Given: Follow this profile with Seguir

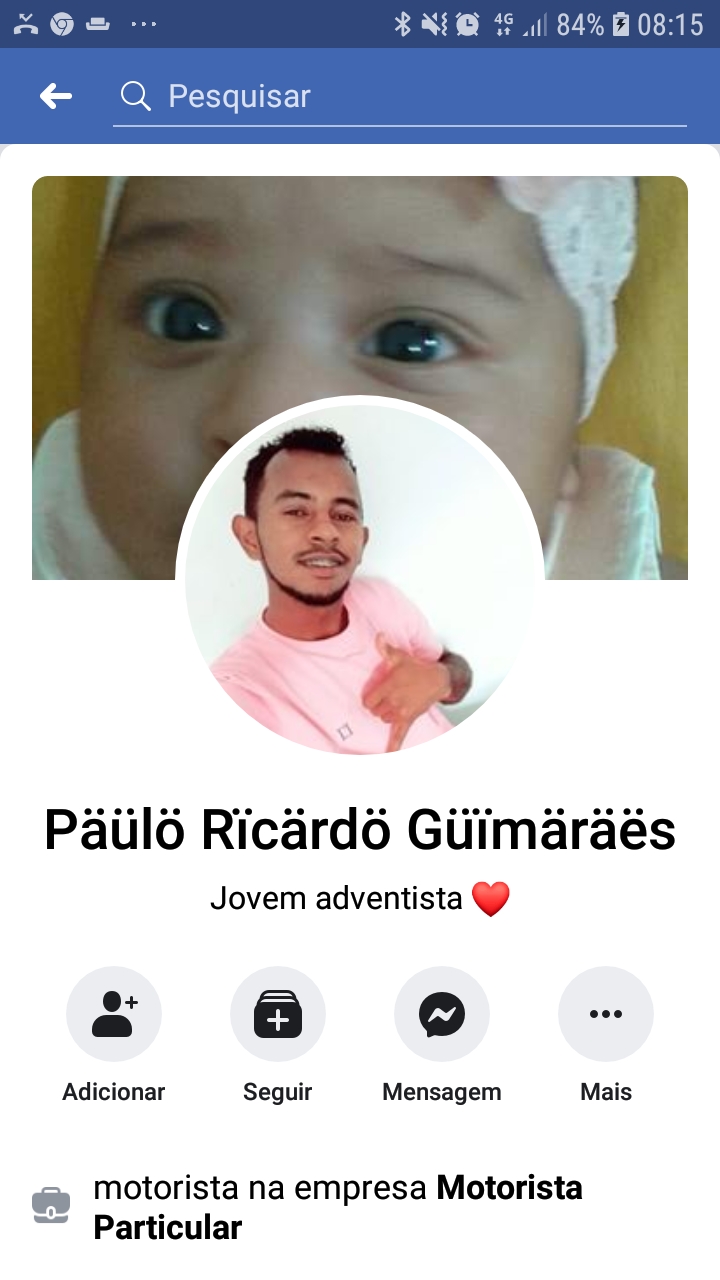Looking at the screenshot, I should [x=278, y=1014].
